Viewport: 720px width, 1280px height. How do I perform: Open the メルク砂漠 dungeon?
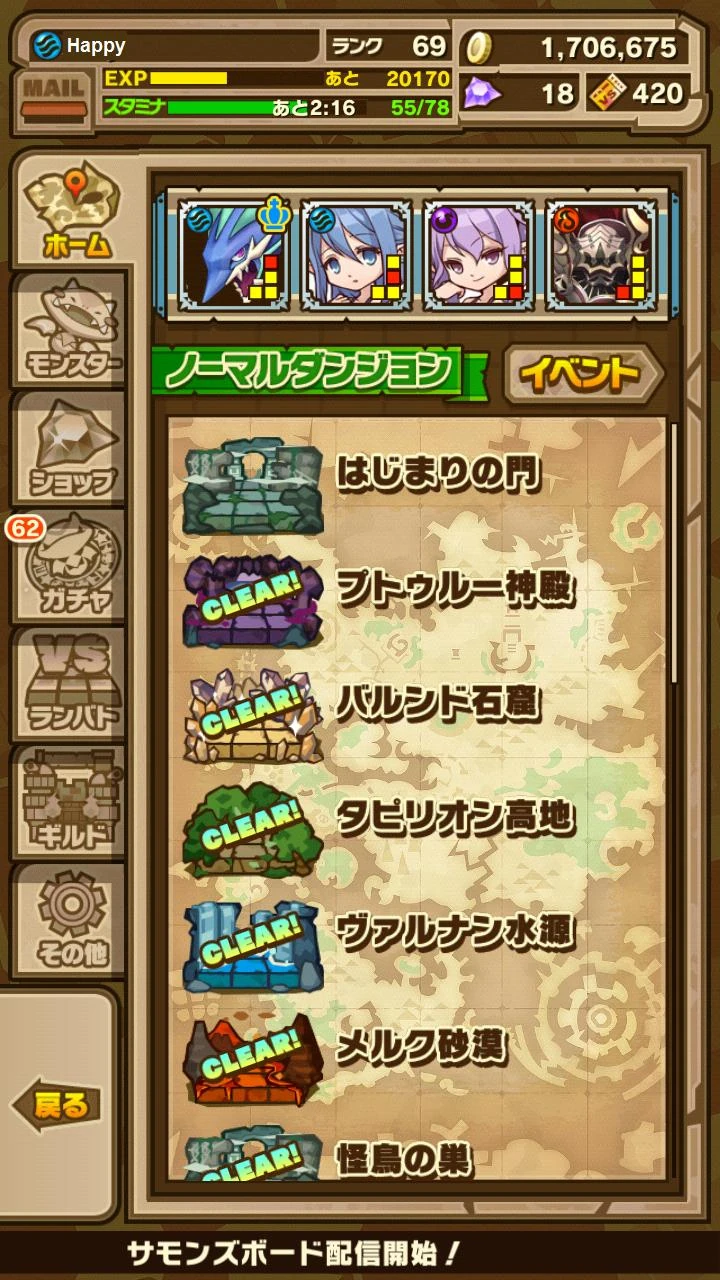click(x=420, y=1048)
